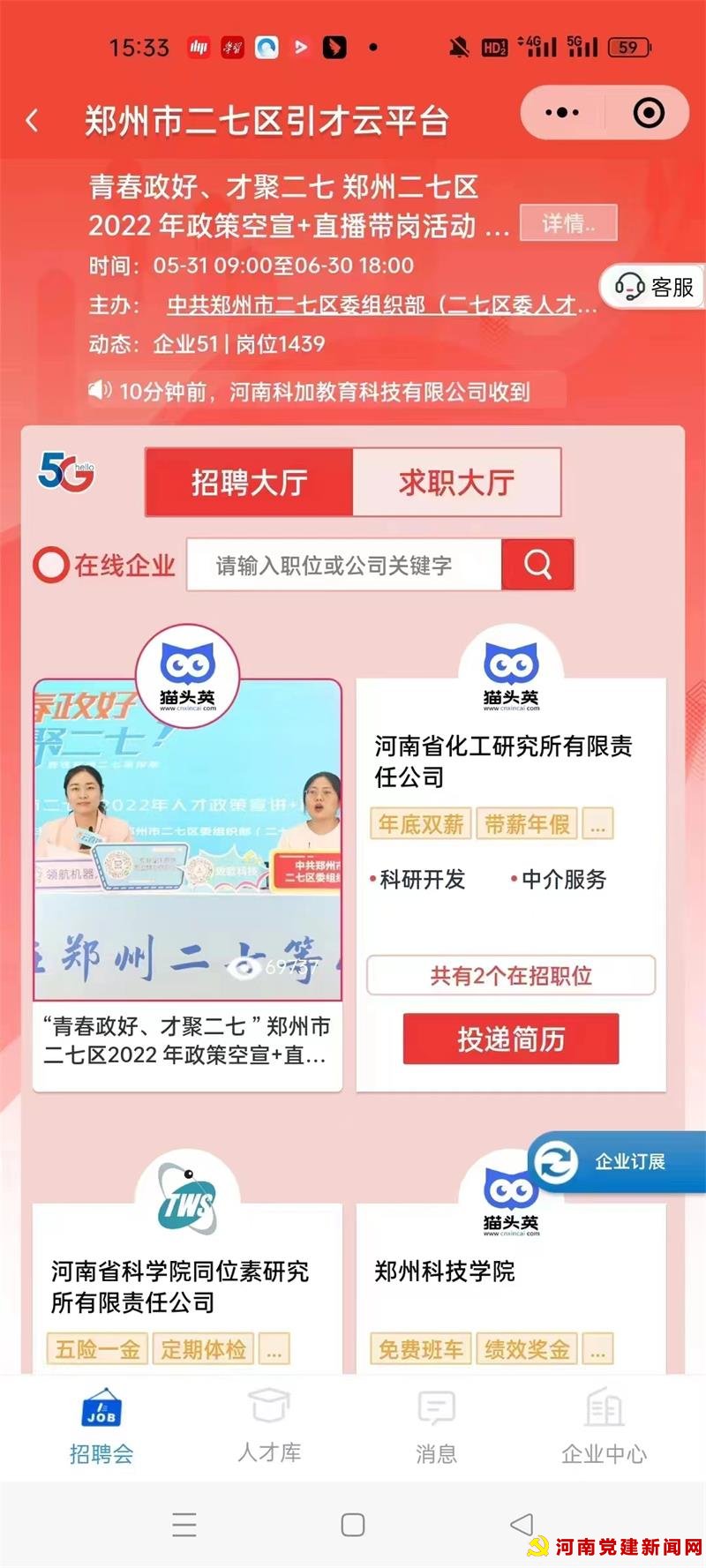Open 河南省科学院同位素研究所 company card
The image size is (706, 1568).
[180, 1287]
